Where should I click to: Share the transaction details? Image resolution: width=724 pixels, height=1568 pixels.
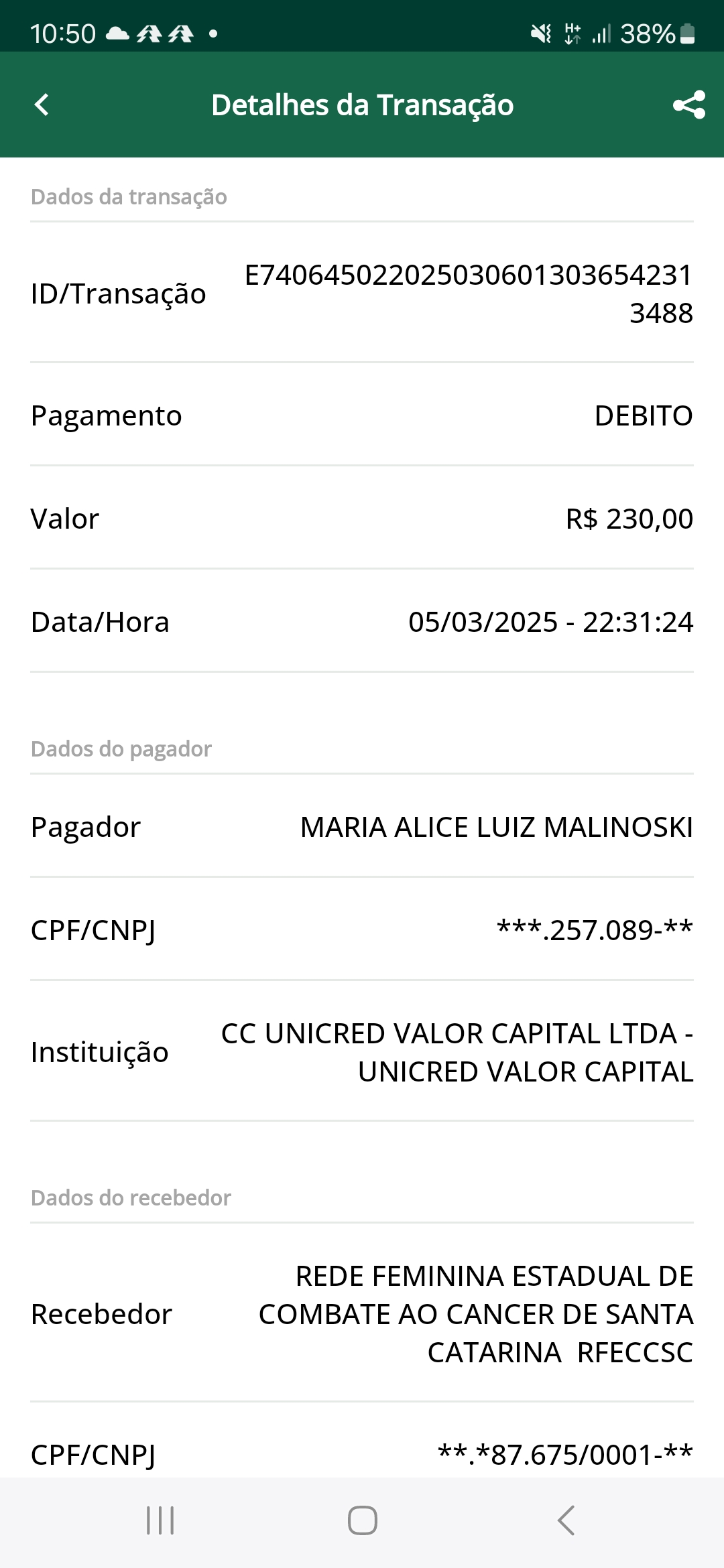pos(689,105)
